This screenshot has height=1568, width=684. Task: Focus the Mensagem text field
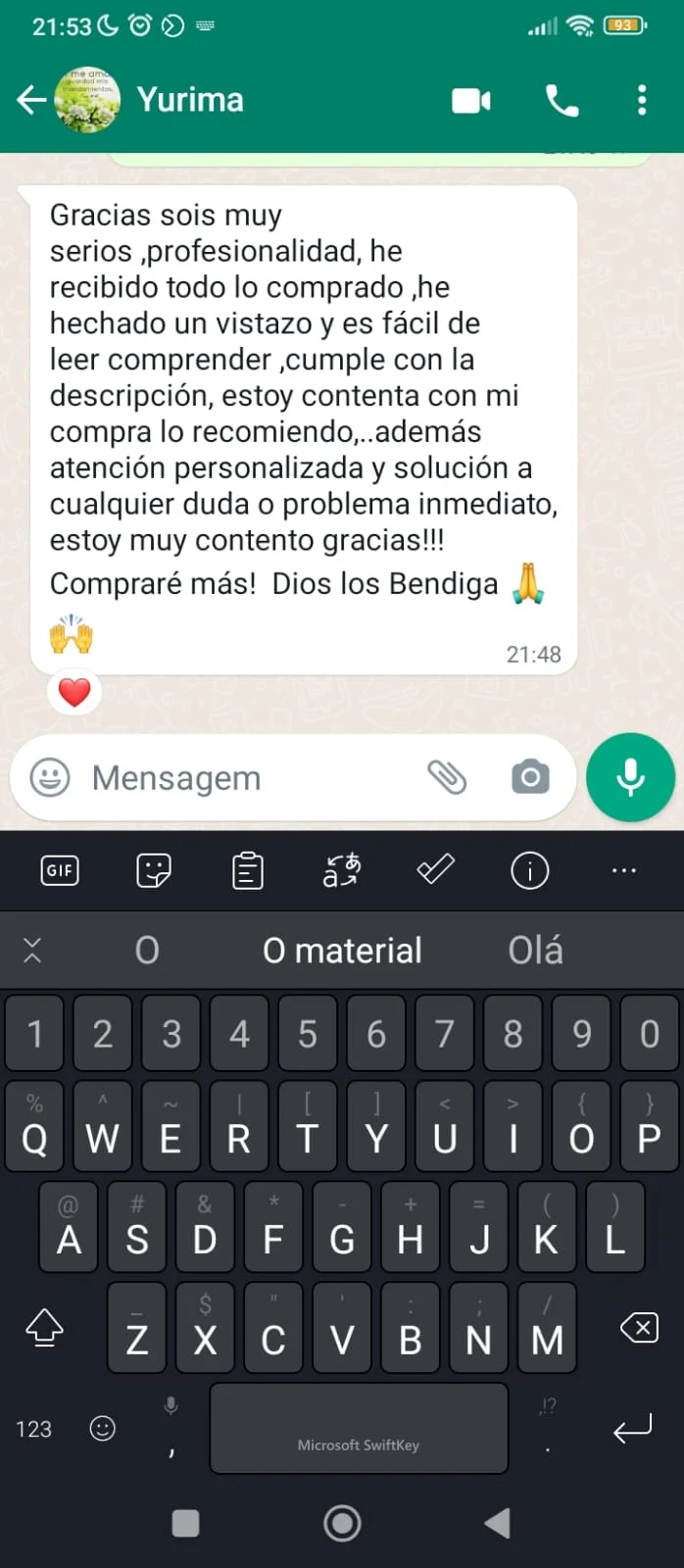(x=245, y=778)
